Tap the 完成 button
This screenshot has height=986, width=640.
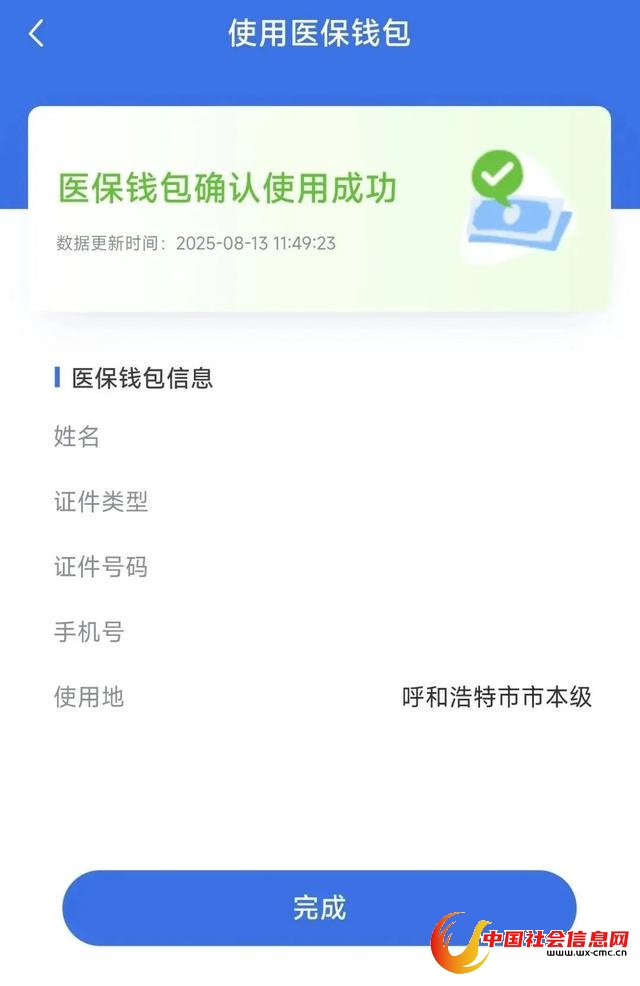(x=319, y=907)
